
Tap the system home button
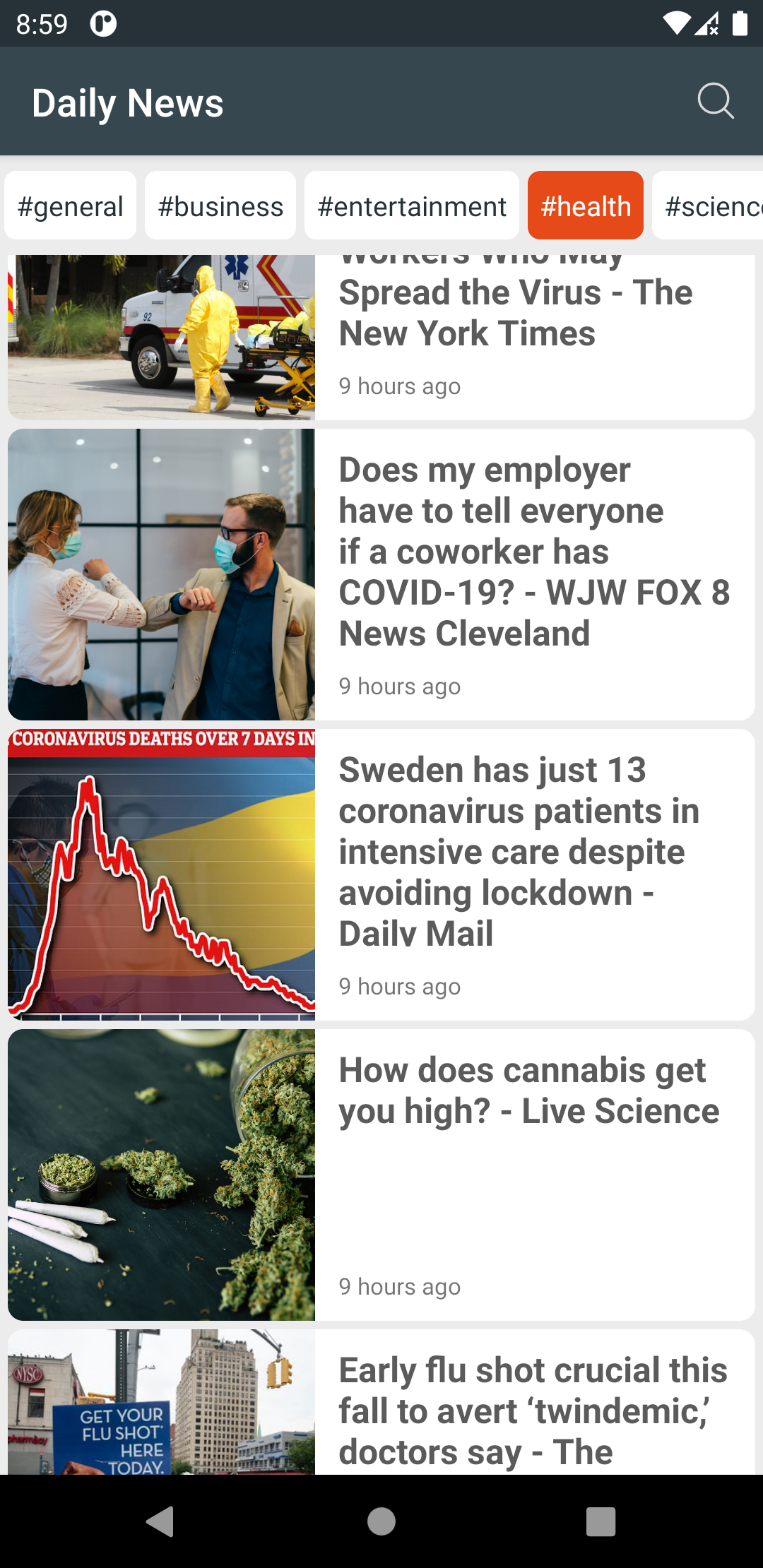[x=381, y=1521]
